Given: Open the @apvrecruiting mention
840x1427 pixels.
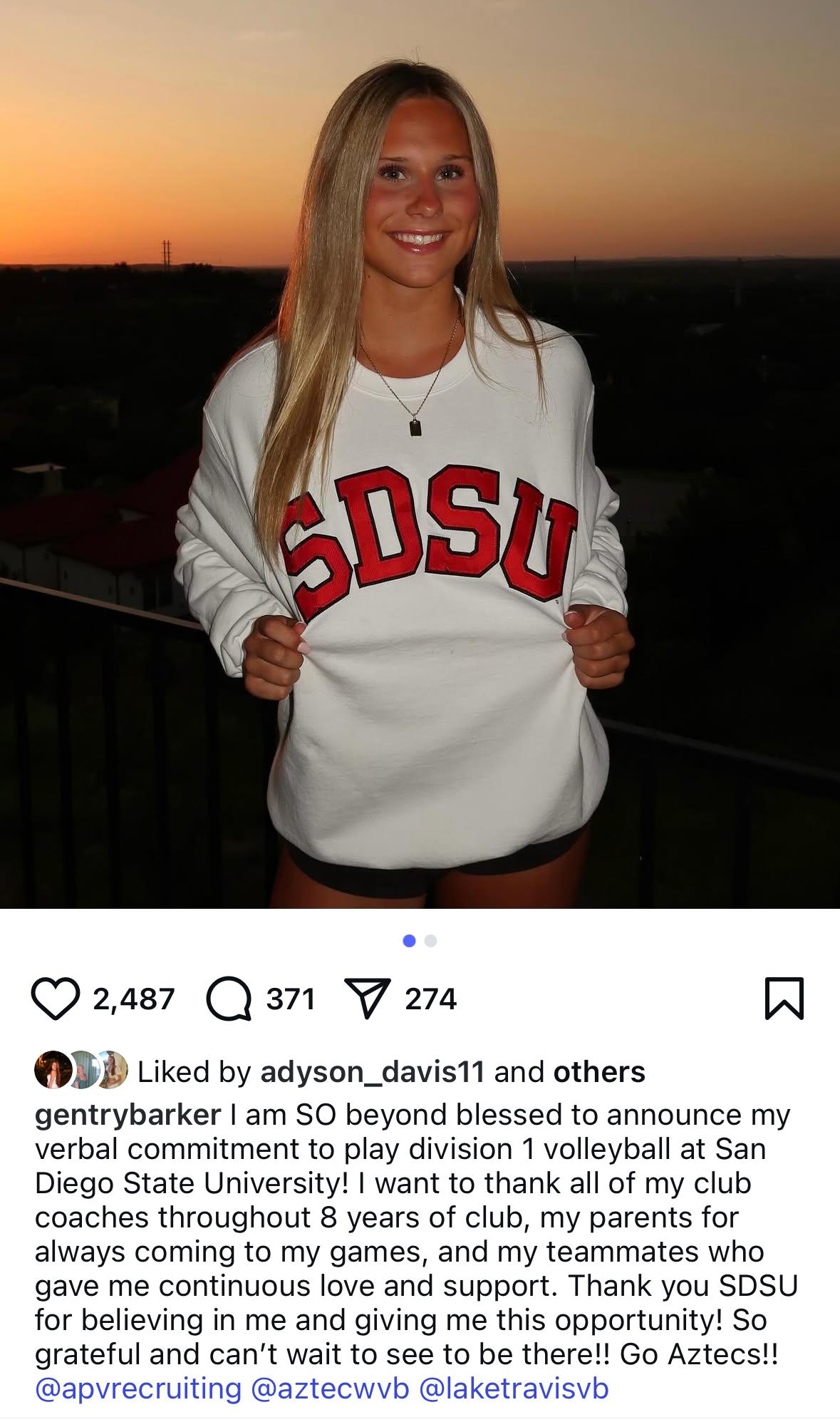Looking at the screenshot, I should pos(138,1389).
